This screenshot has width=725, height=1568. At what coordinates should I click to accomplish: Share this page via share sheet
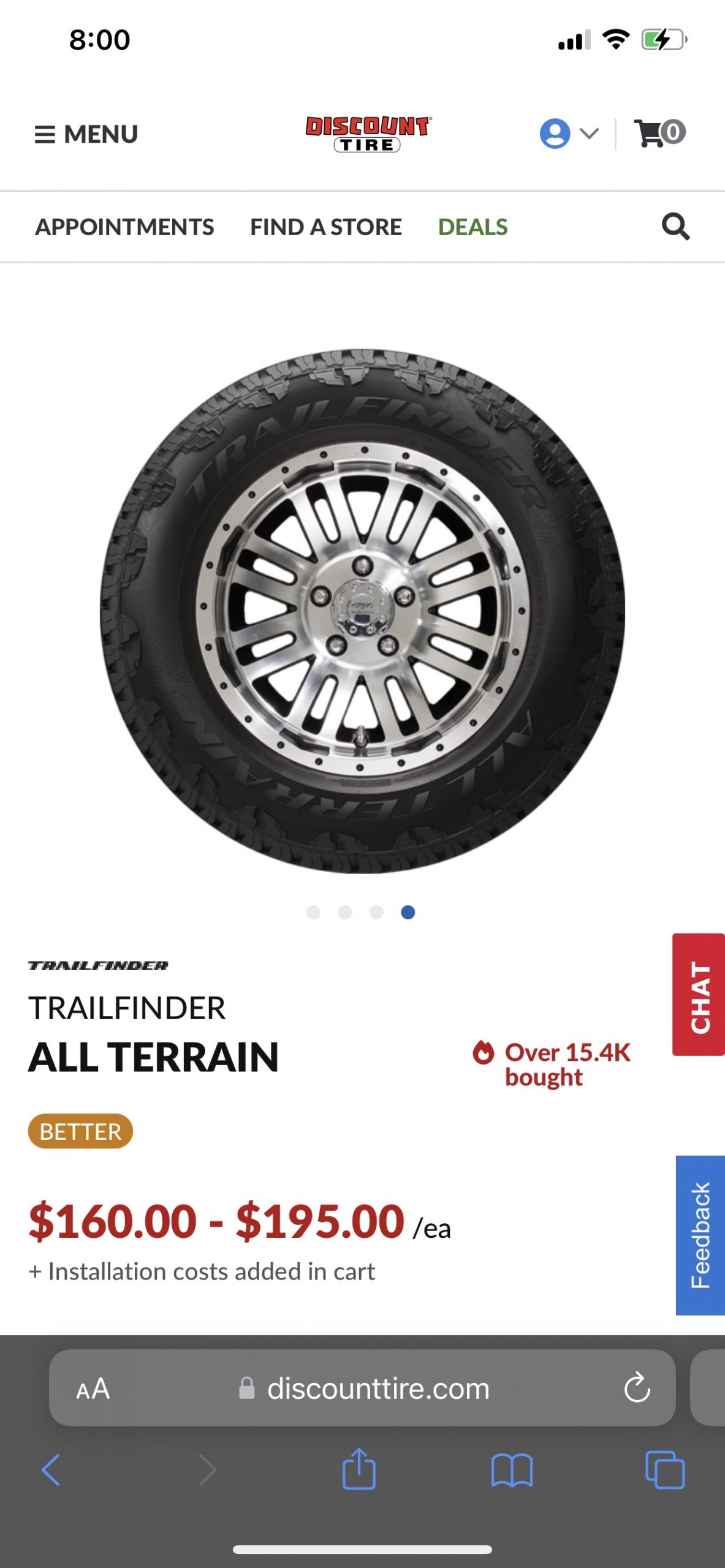pyautogui.click(x=359, y=1469)
